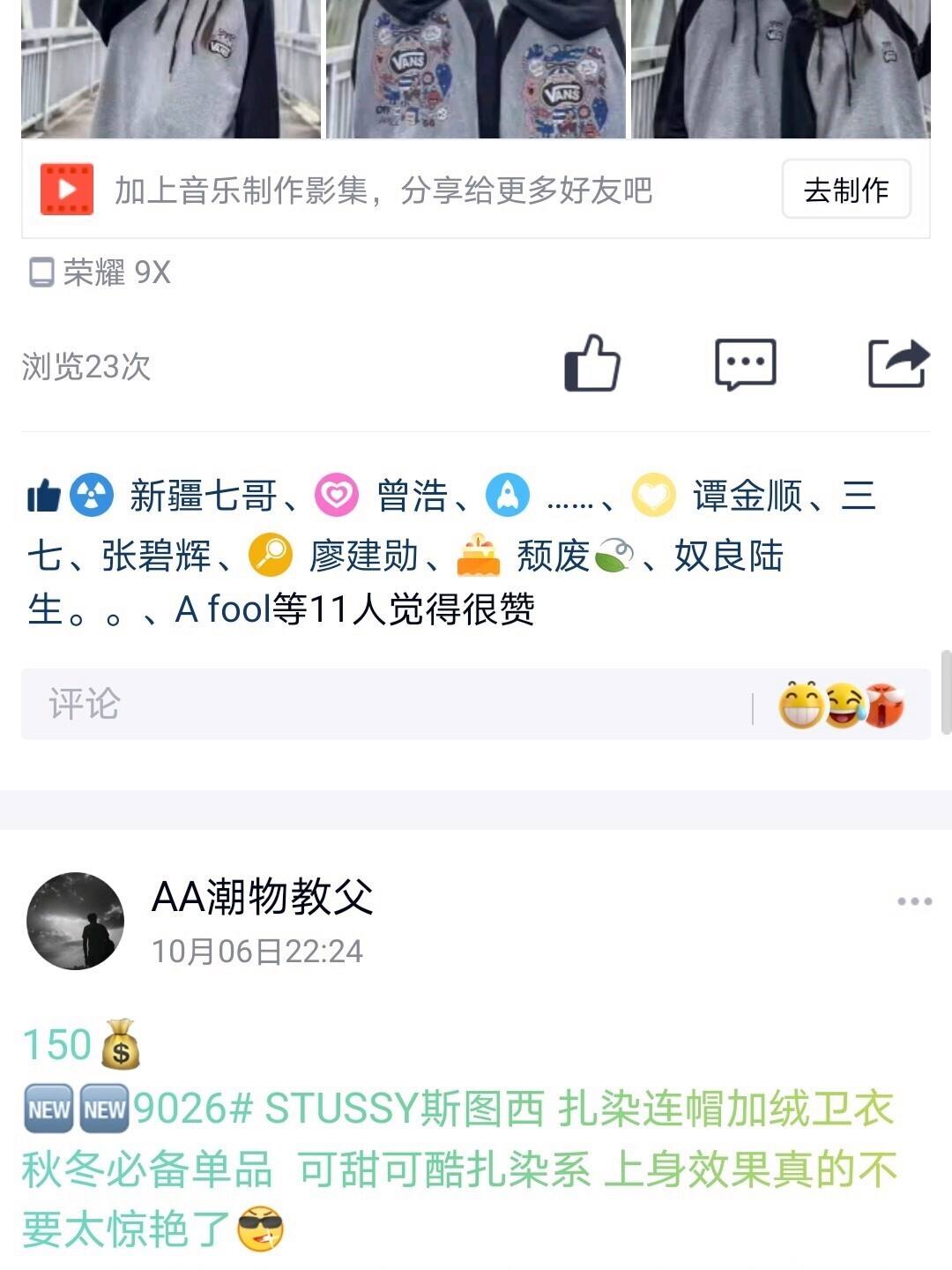Tap the thumbs-up like icon

pos(592,363)
